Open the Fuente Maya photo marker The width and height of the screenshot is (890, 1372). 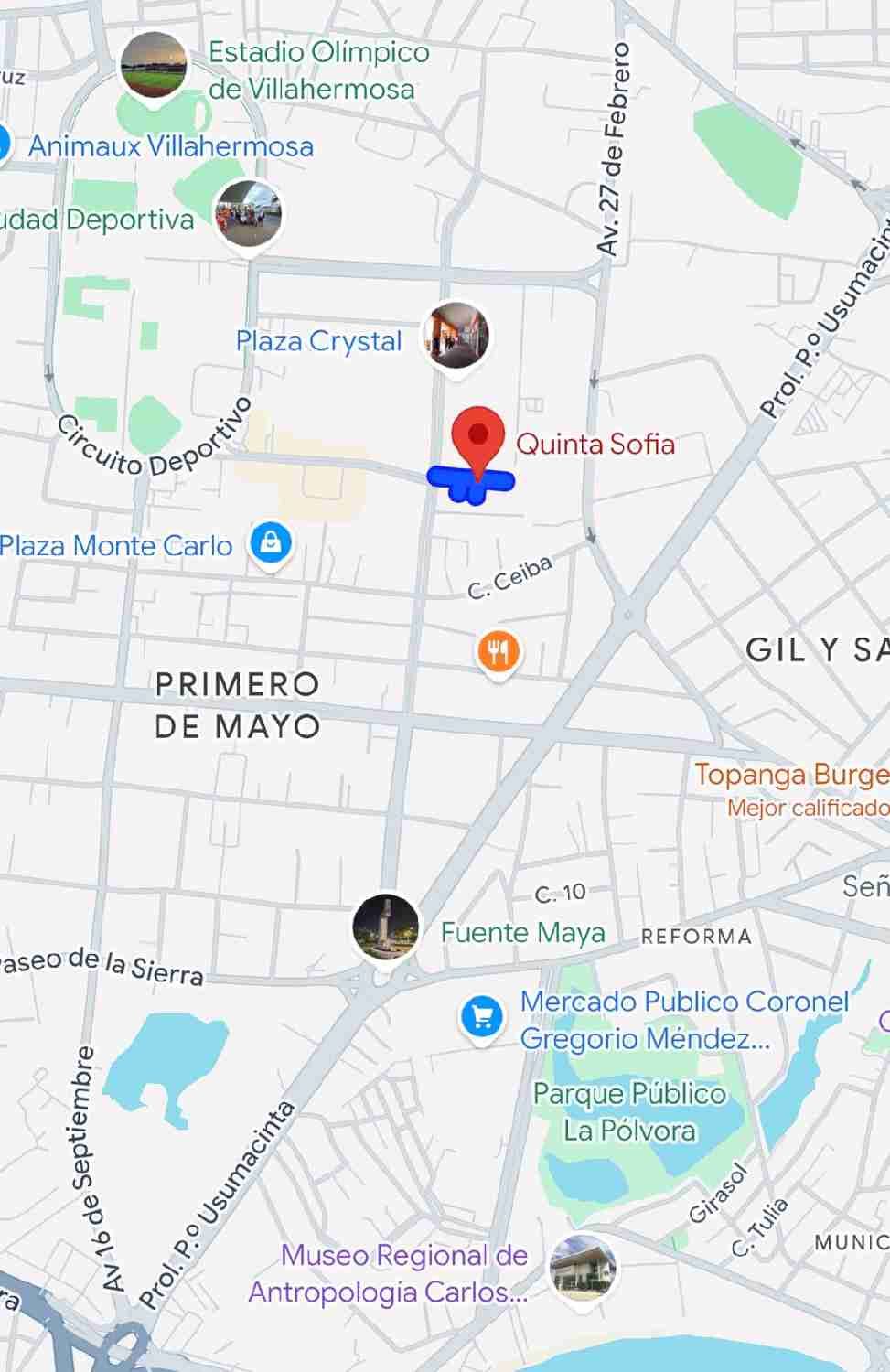click(x=386, y=927)
